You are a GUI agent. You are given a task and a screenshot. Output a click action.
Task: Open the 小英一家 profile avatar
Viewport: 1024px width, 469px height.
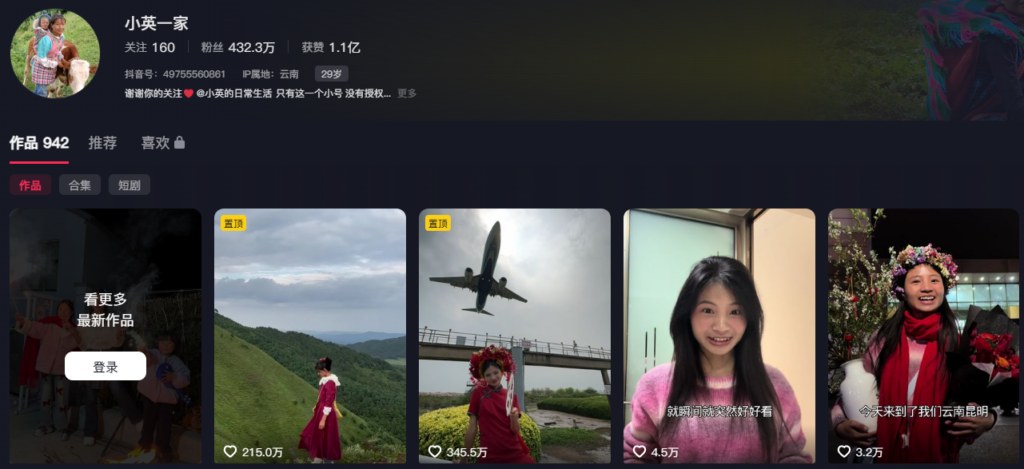(x=55, y=53)
